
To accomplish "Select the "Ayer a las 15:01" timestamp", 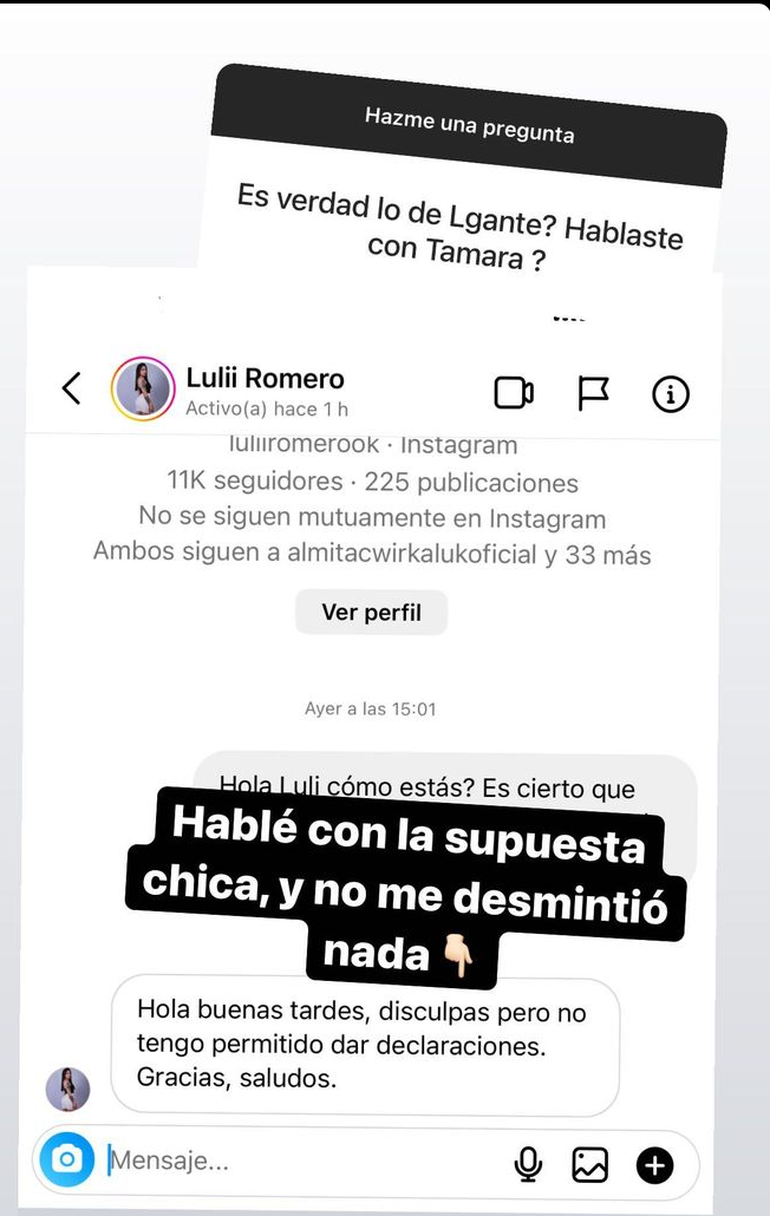I will (370, 708).
